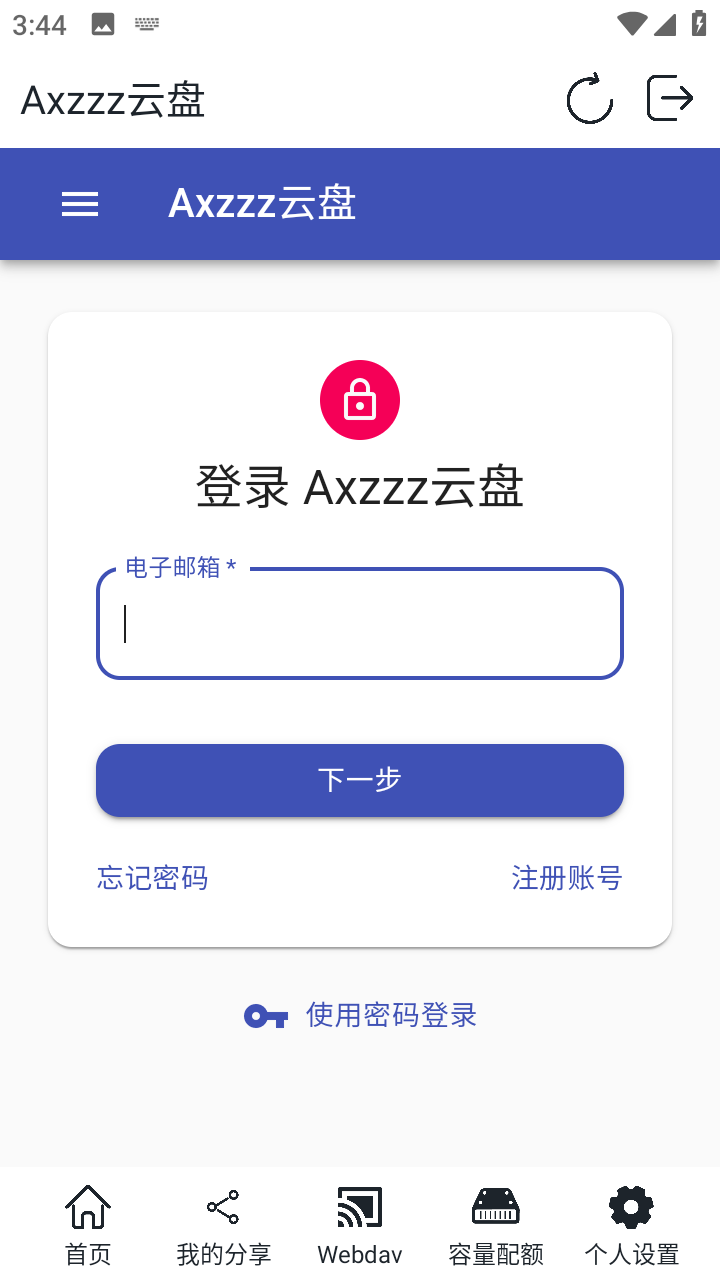Viewport: 720px width, 1280px height.
Task: Switch to the 首页 tab
Action: click(x=88, y=1225)
